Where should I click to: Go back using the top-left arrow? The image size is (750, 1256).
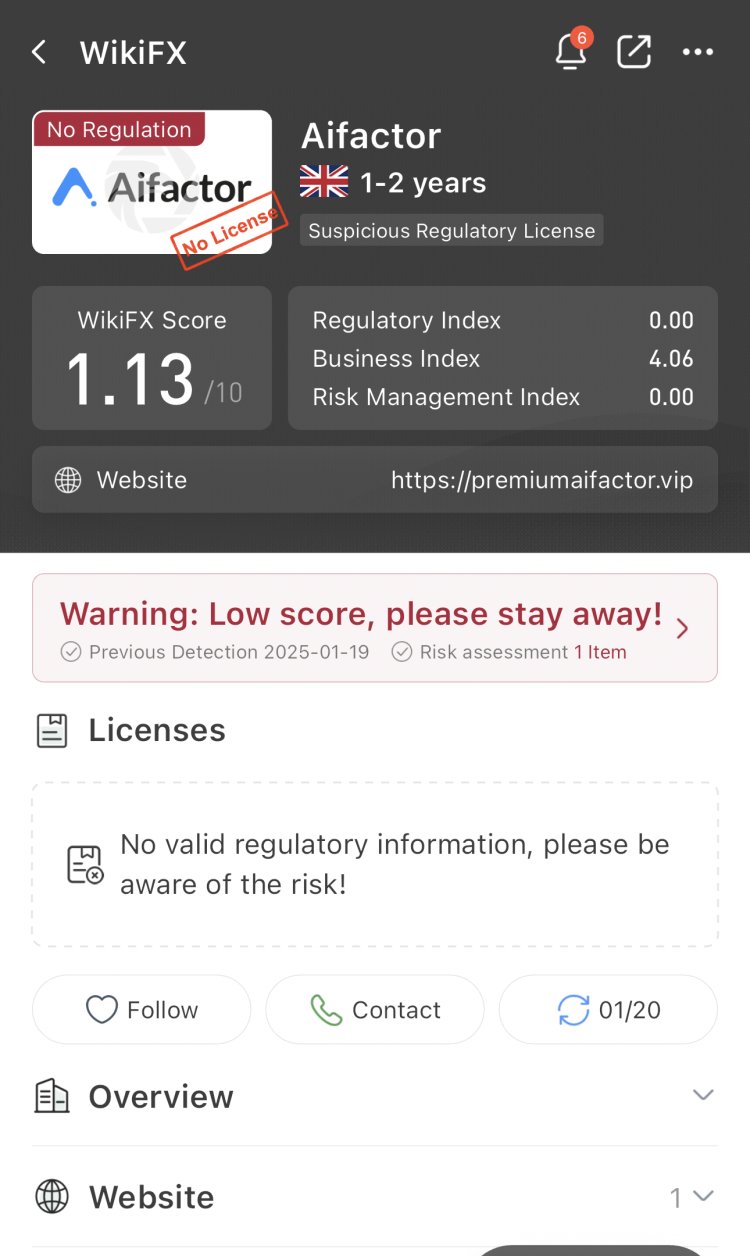click(x=39, y=52)
